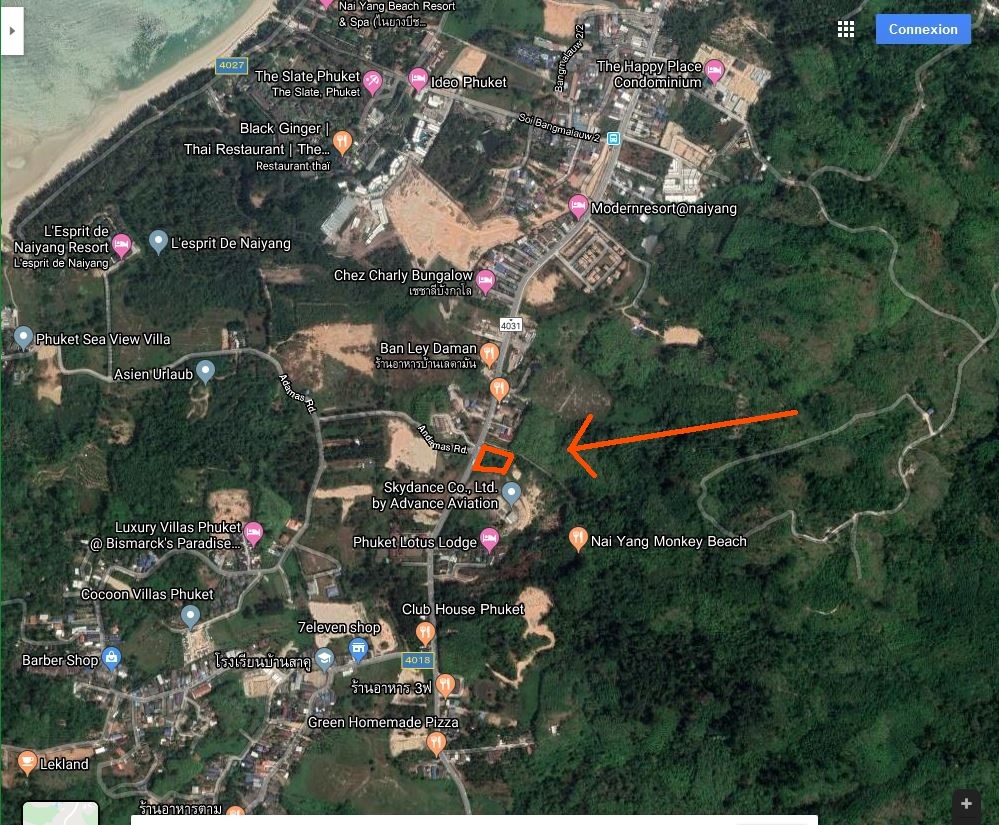Viewport: 999px width, 825px height.
Task: Tap the Skydance Co., Ltd. location pin
Action: 511,492
